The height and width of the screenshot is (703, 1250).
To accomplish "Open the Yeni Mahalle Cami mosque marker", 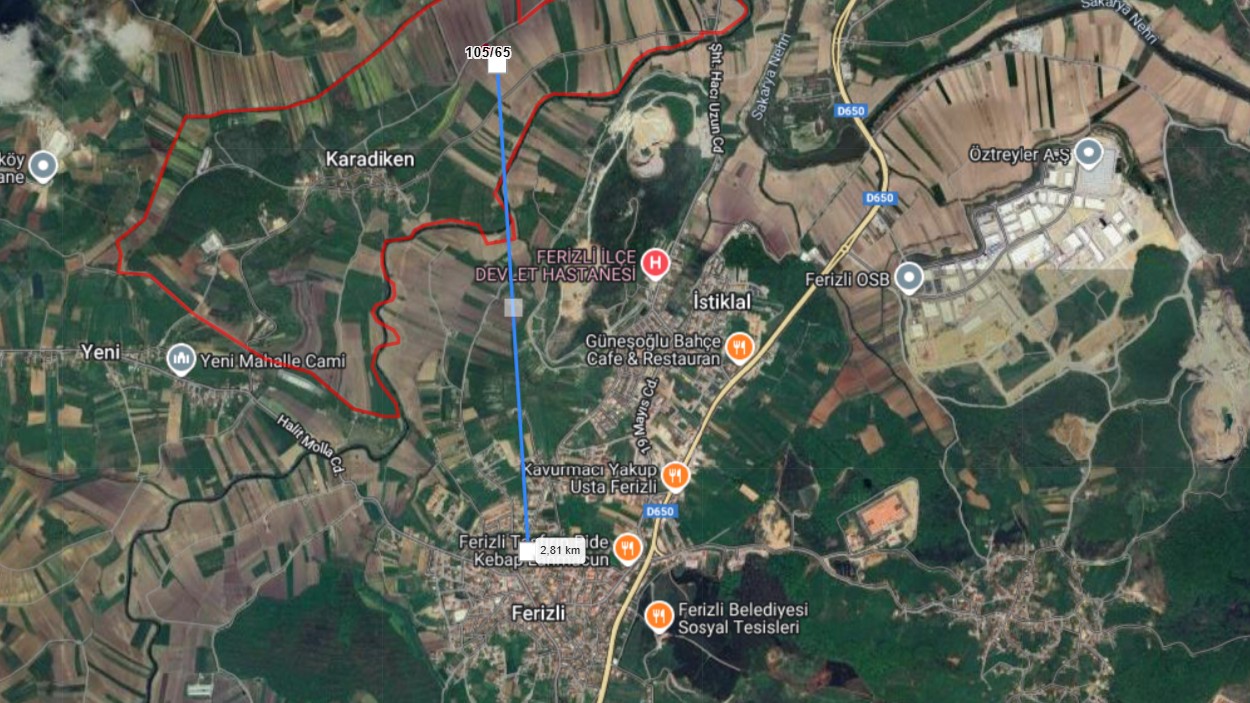I will (x=181, y=358).
